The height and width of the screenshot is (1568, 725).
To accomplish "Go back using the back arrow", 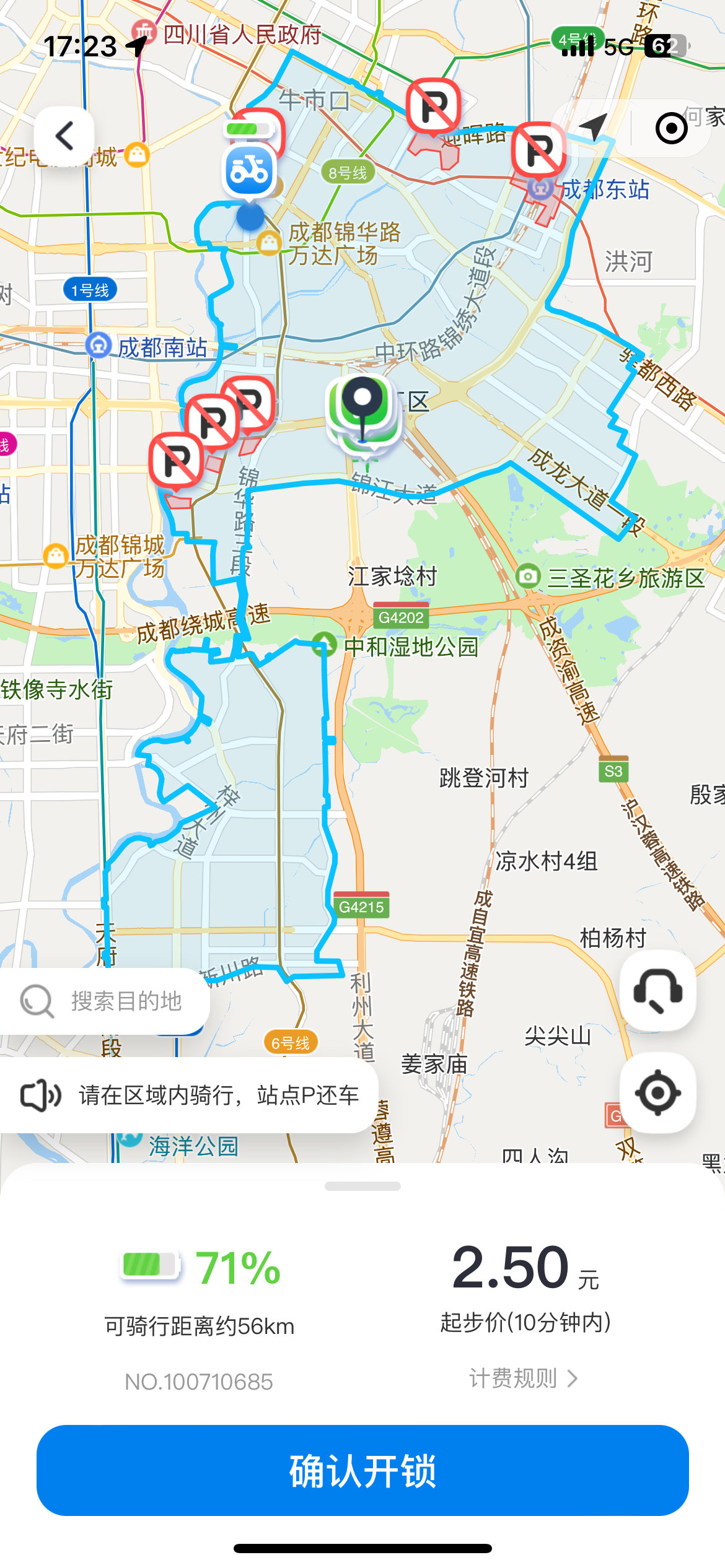I will 64,136.
